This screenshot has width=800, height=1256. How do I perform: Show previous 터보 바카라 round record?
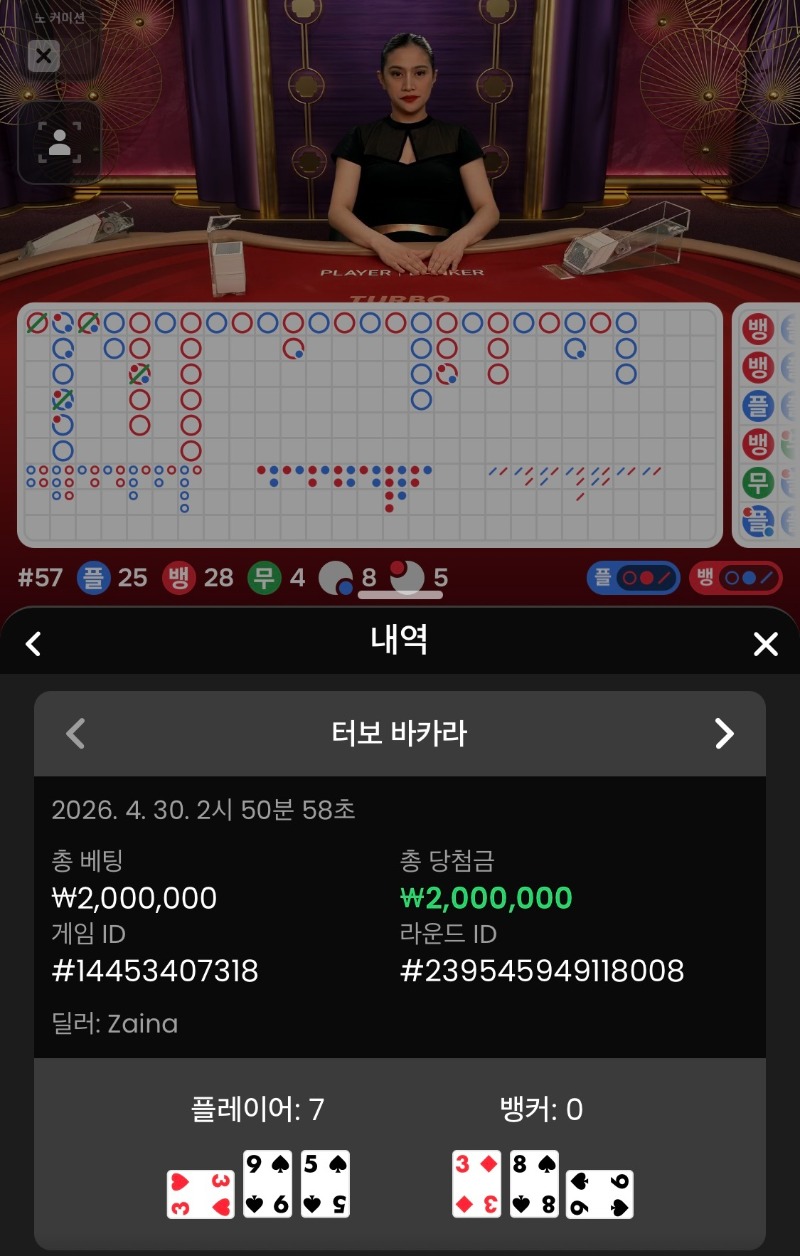(75, 734)
